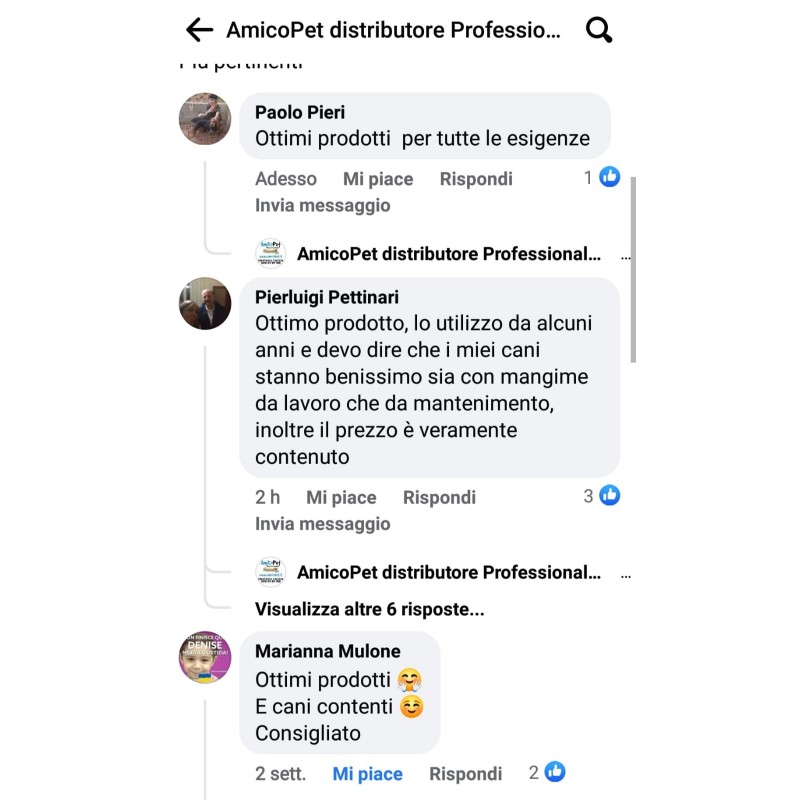Screen dimensions: 800x800
Task: Open Paolo Pieri's profile picture
Action: pos(205,119)
